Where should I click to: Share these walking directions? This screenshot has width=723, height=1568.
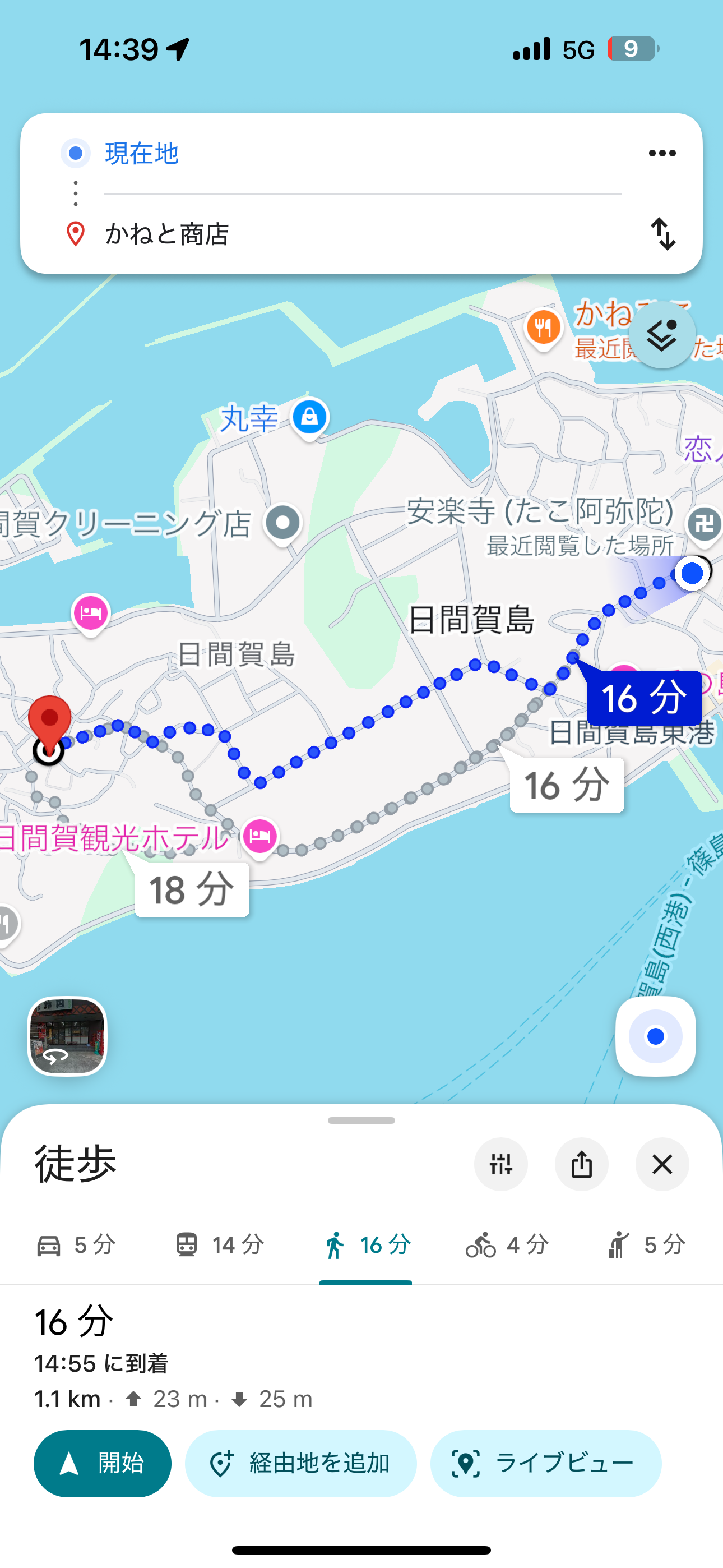tap(581, 1164)
